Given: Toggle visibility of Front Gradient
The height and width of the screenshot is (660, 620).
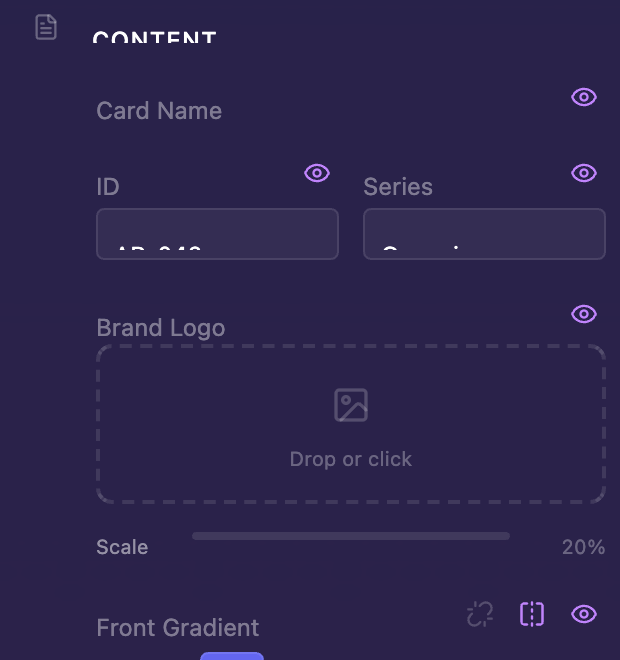Looking at the screenshot, I should [x=584, y=614].
